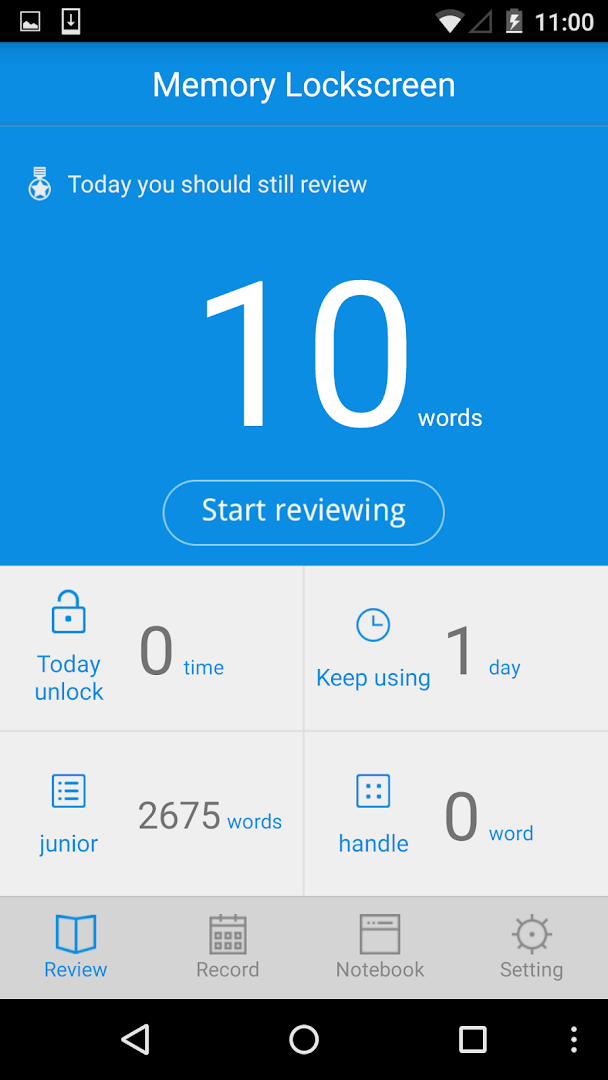608x1080 pixels.
Task: Open the handle word tile
Action: 456,815
